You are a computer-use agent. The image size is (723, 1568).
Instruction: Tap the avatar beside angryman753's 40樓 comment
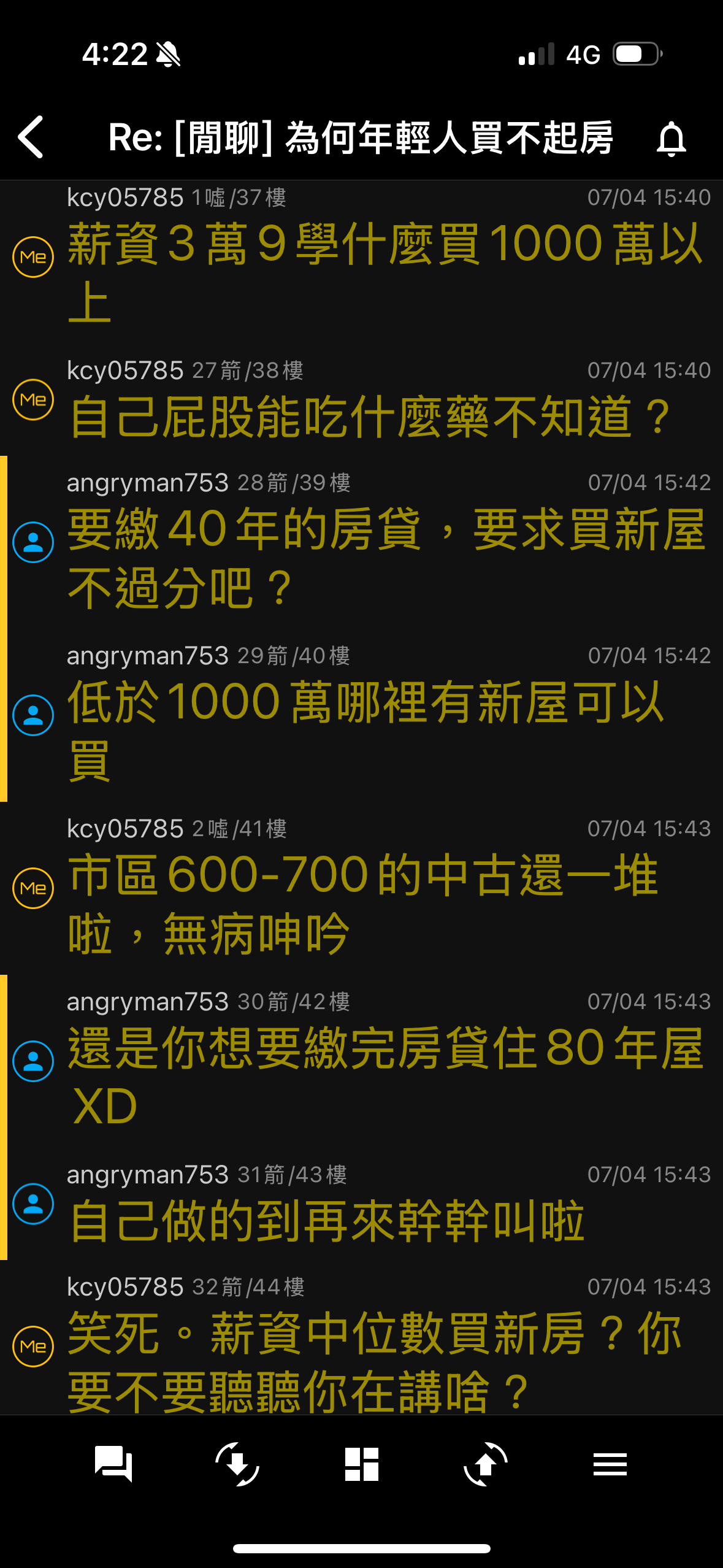tap(33, 715)
